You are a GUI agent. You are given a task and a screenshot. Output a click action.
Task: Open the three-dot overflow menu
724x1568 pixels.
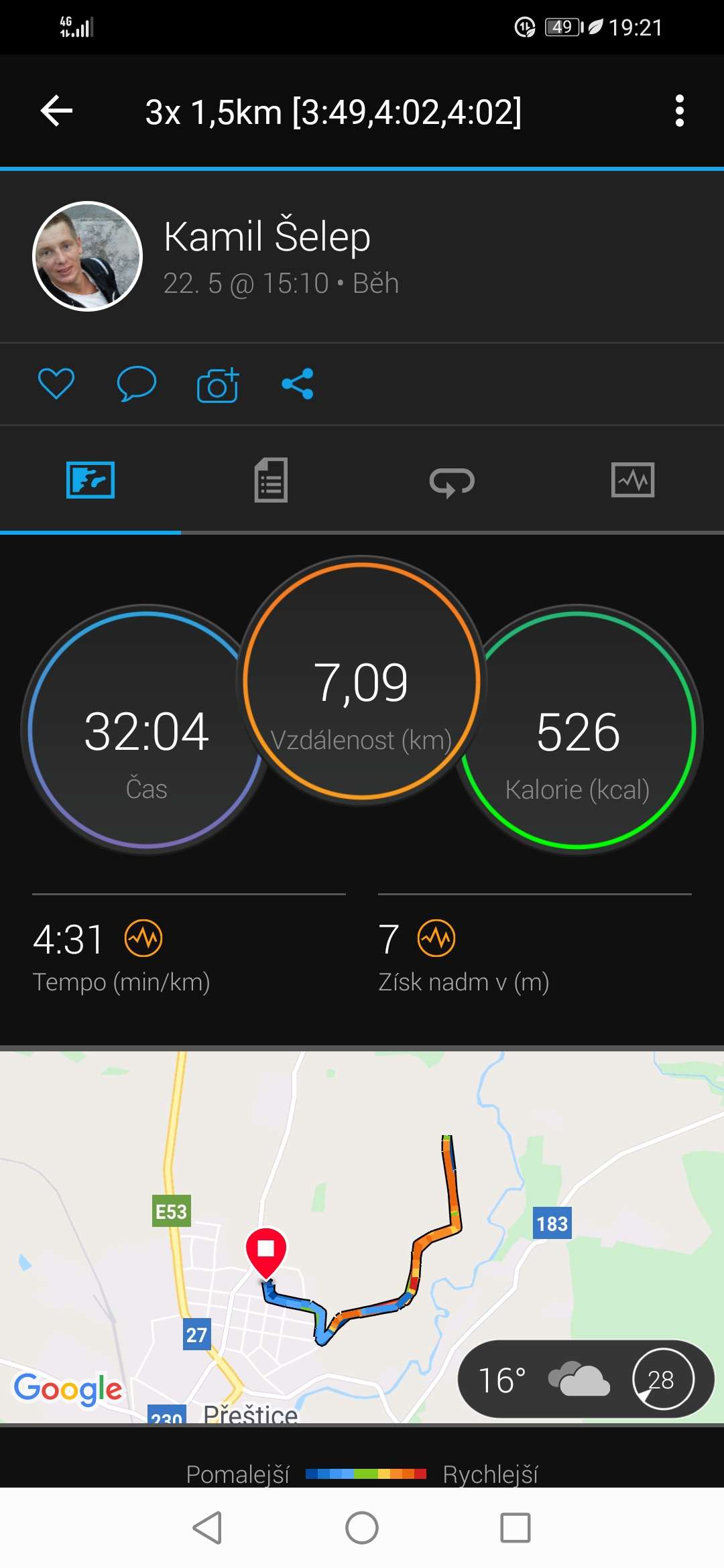coord(679,111)
